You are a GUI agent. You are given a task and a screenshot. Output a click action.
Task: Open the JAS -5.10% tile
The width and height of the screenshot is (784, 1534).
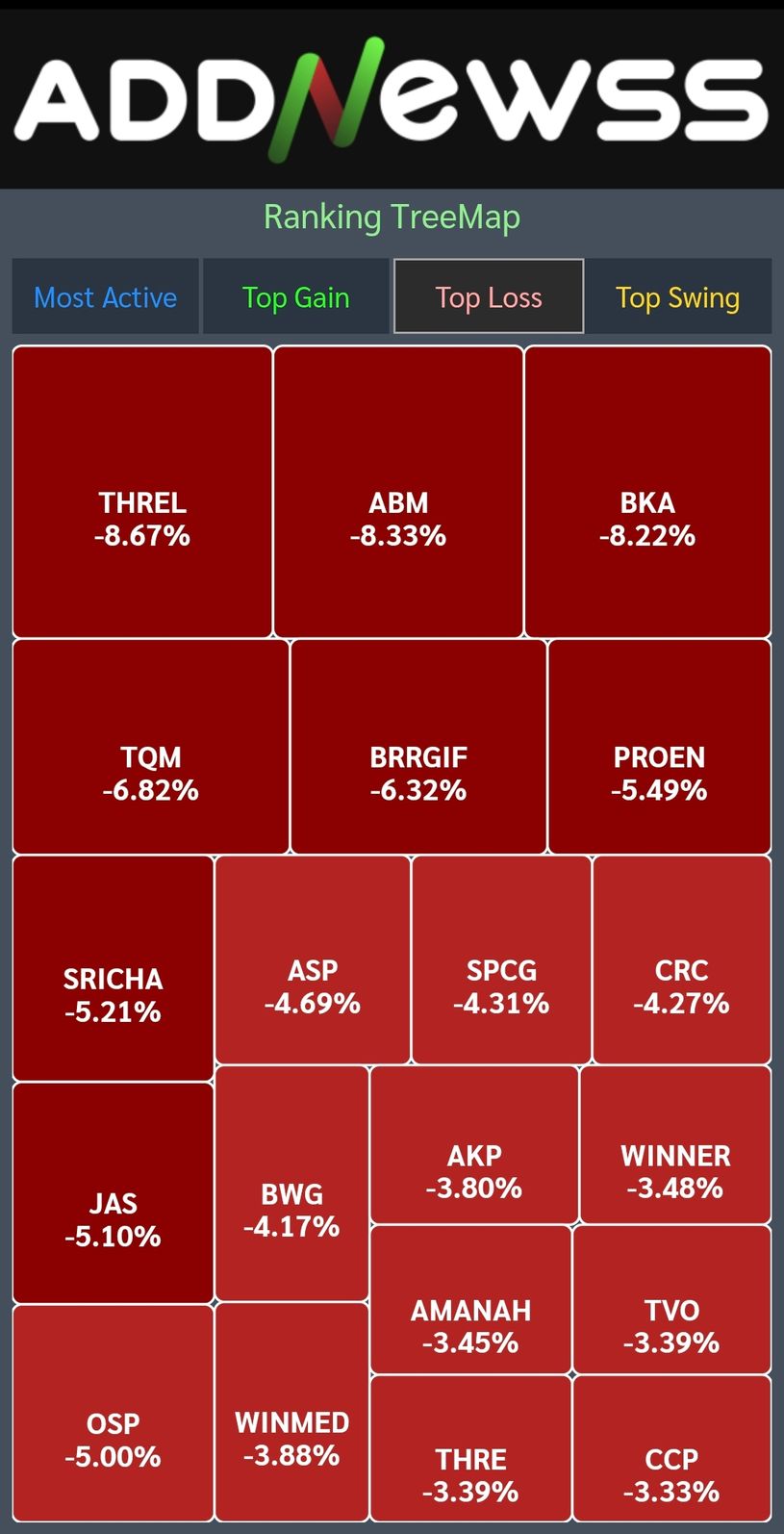[113, 1192]
